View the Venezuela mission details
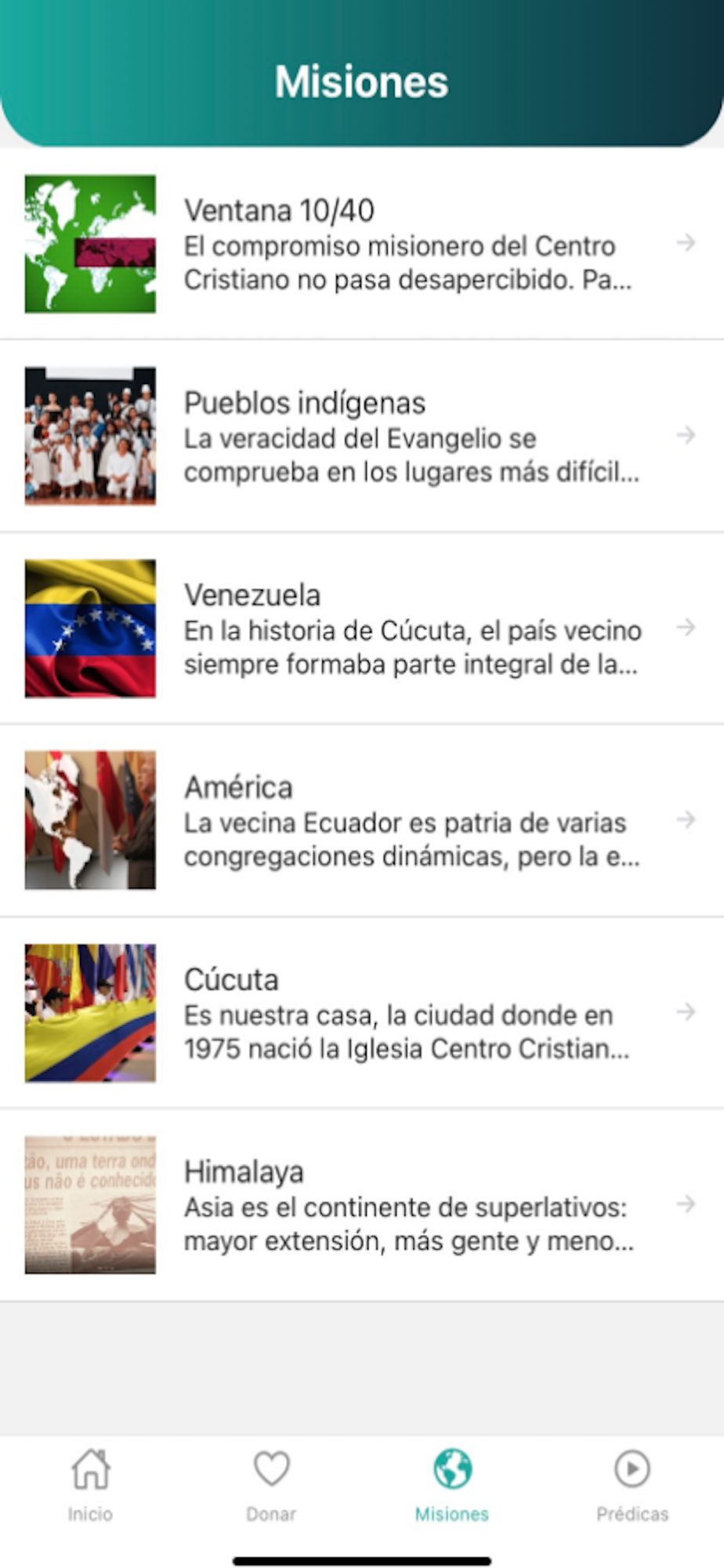This screenshot has width=724, height=1568. coord(360,628)
